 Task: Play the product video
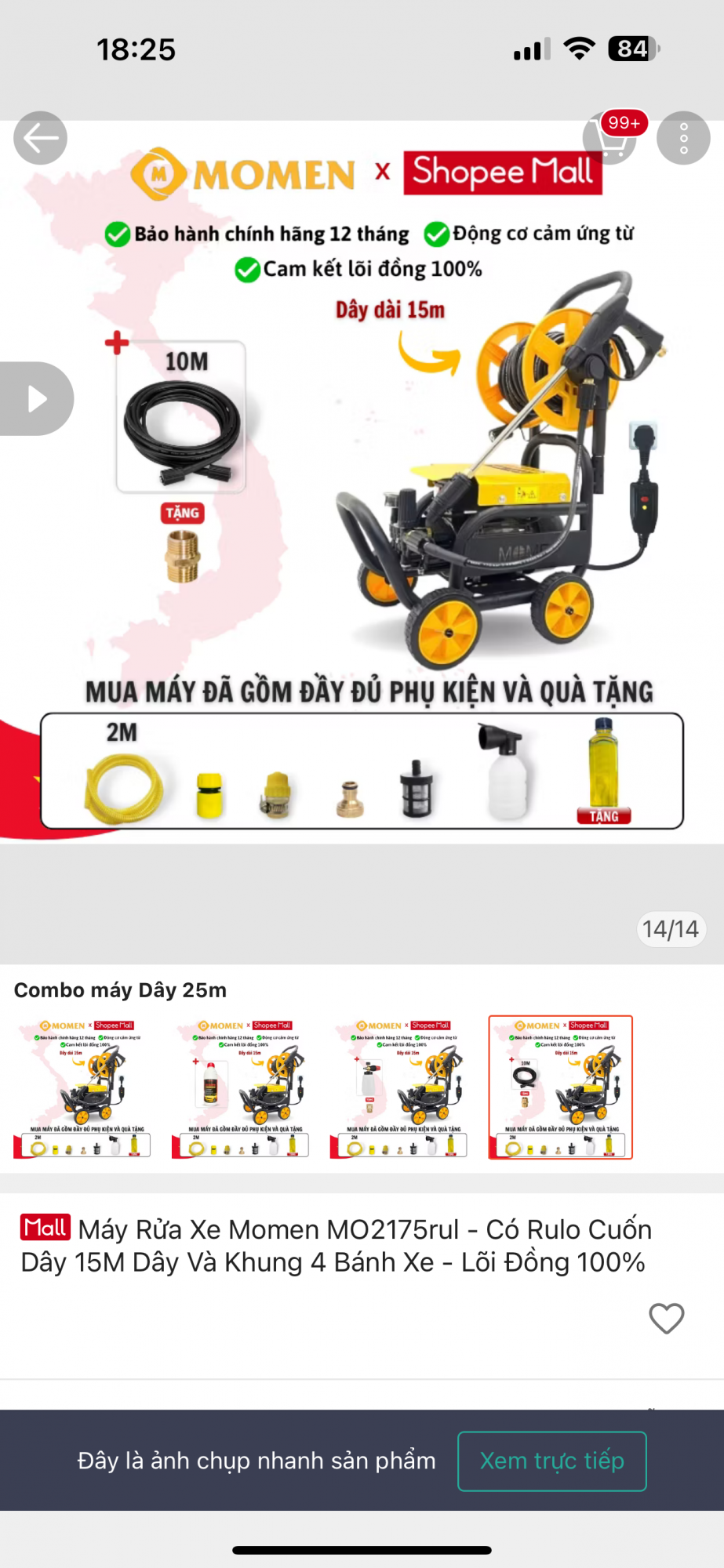[x=36, y=398]
